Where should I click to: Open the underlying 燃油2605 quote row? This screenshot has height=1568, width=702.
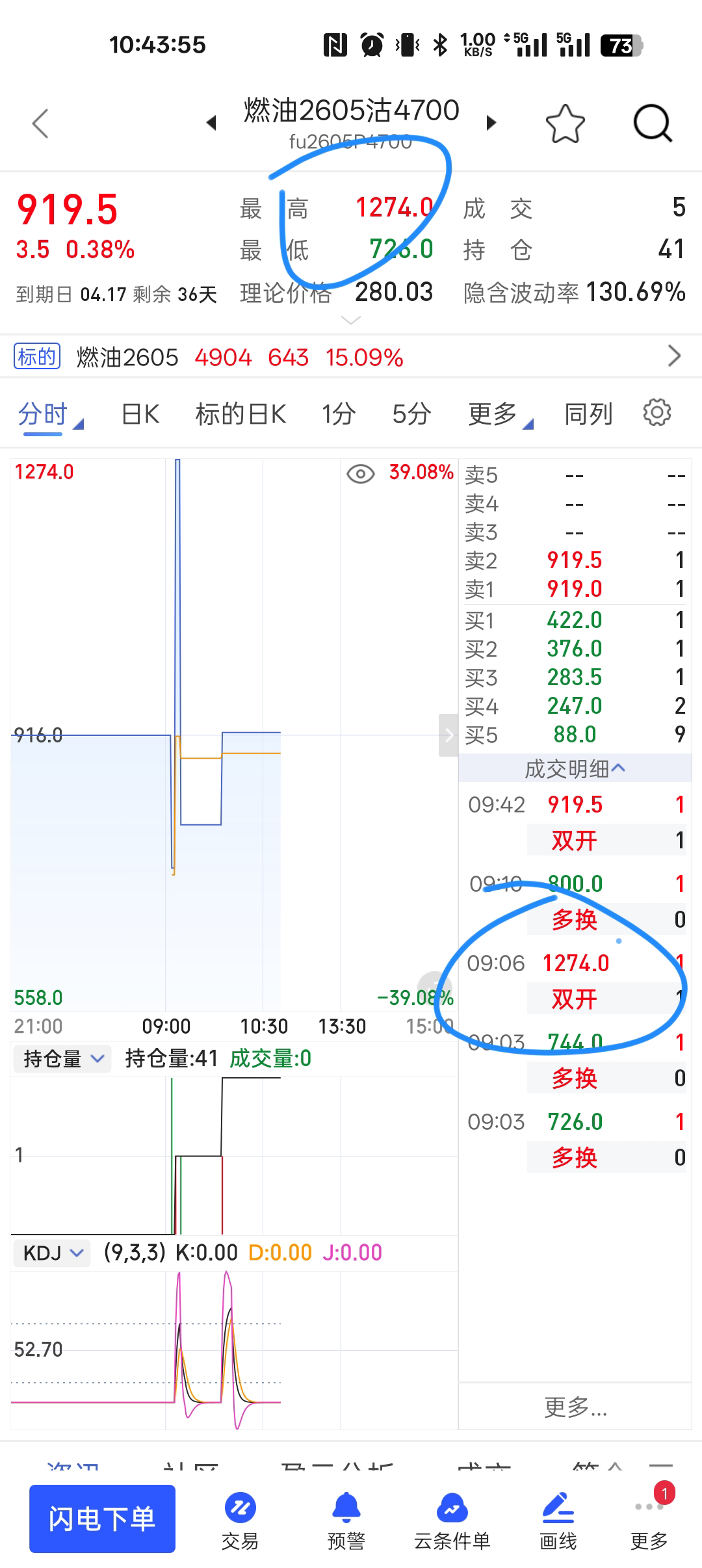(351, 357)
